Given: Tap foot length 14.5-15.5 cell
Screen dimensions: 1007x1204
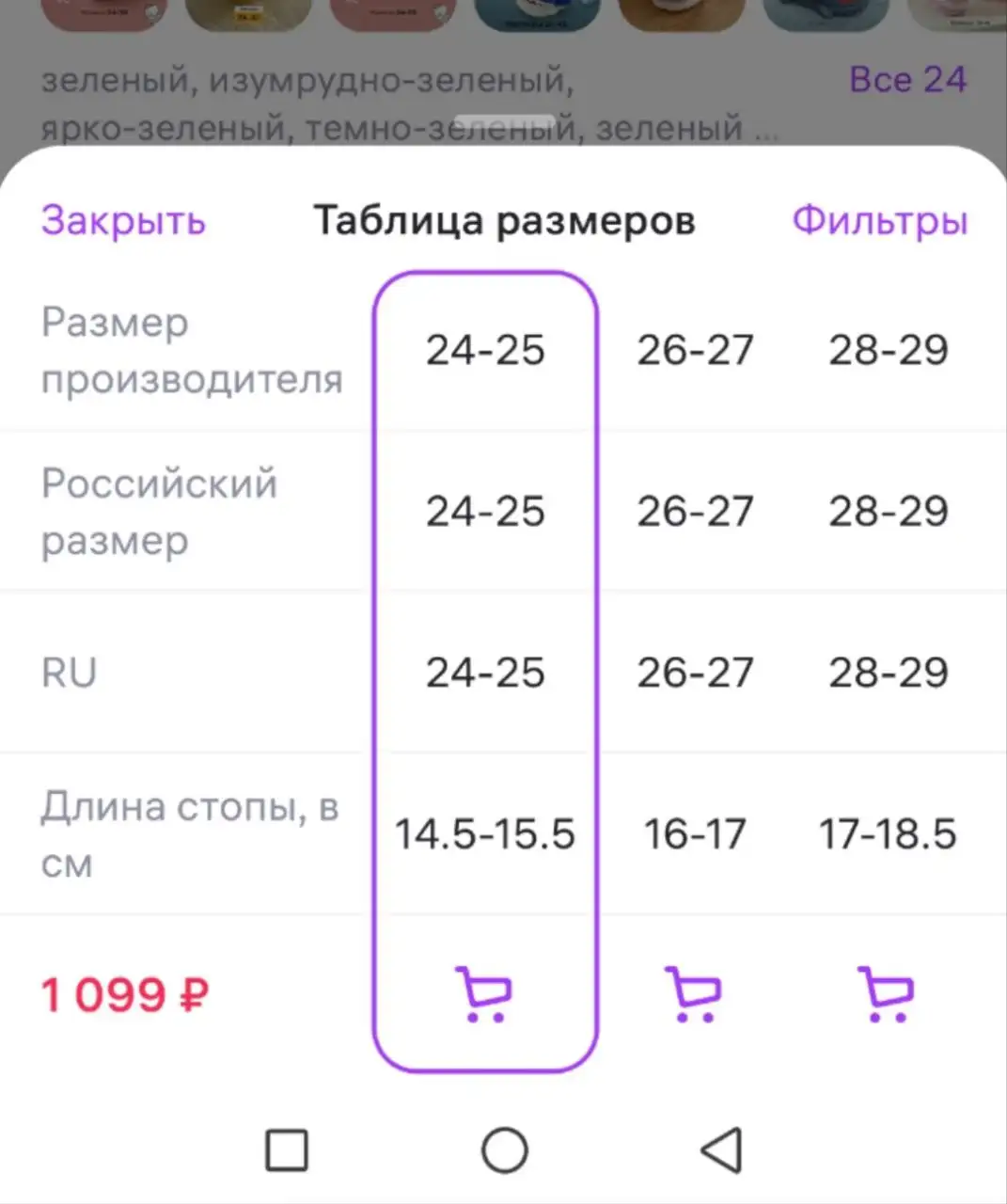Looking at the screenshot, I should tap(484, 833).
